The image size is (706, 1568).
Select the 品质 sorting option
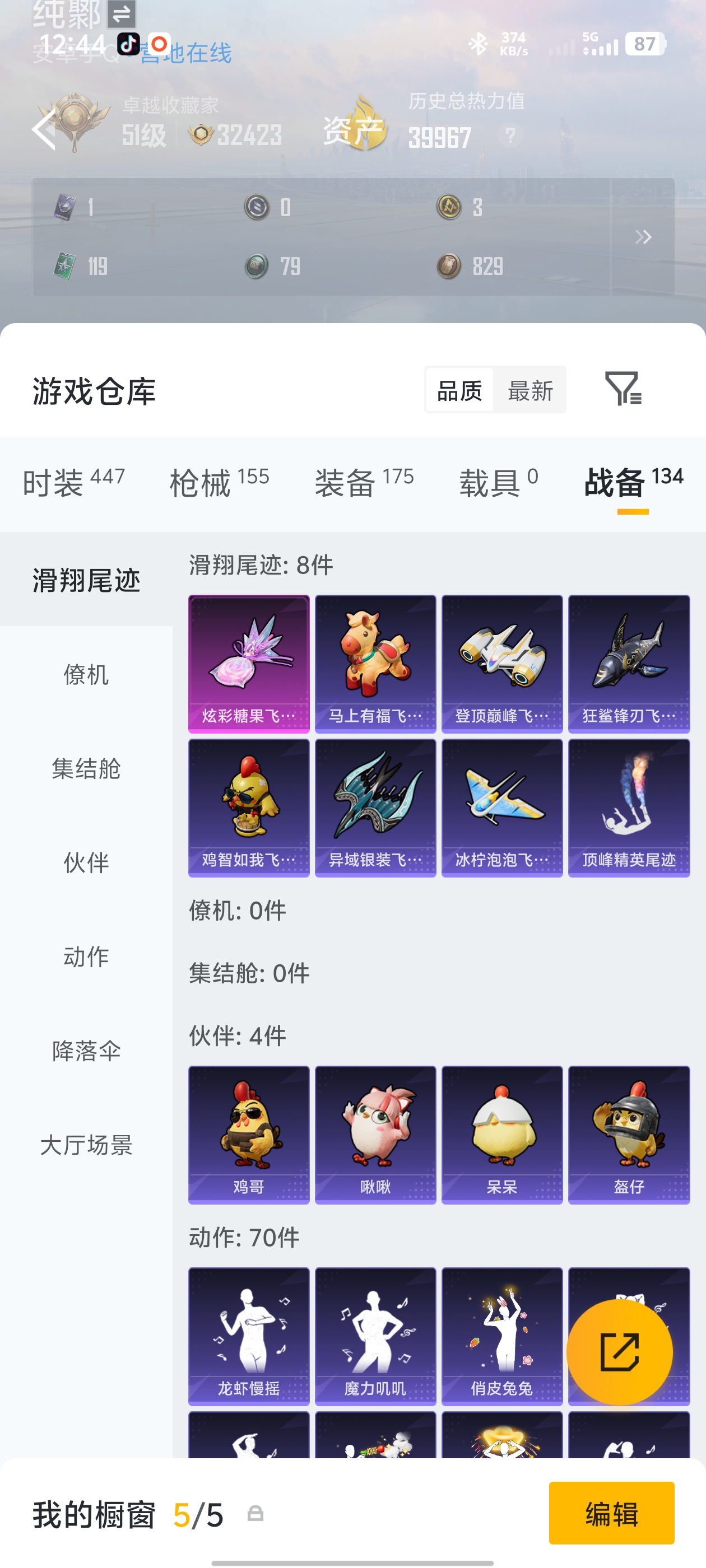pyautogui.click(x=459, y=390)
